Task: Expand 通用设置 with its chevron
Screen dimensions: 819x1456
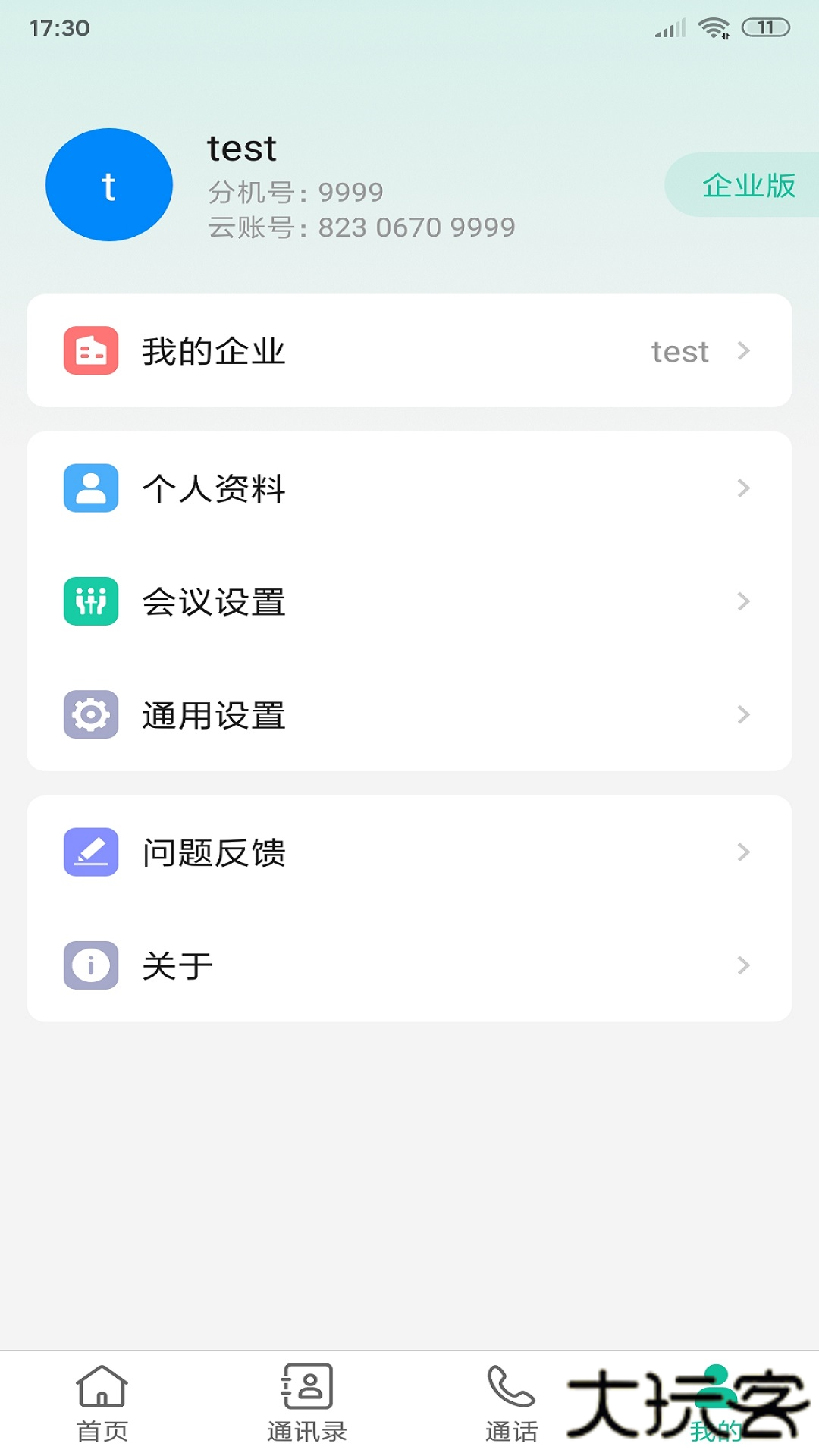Action: coord(743,714)
